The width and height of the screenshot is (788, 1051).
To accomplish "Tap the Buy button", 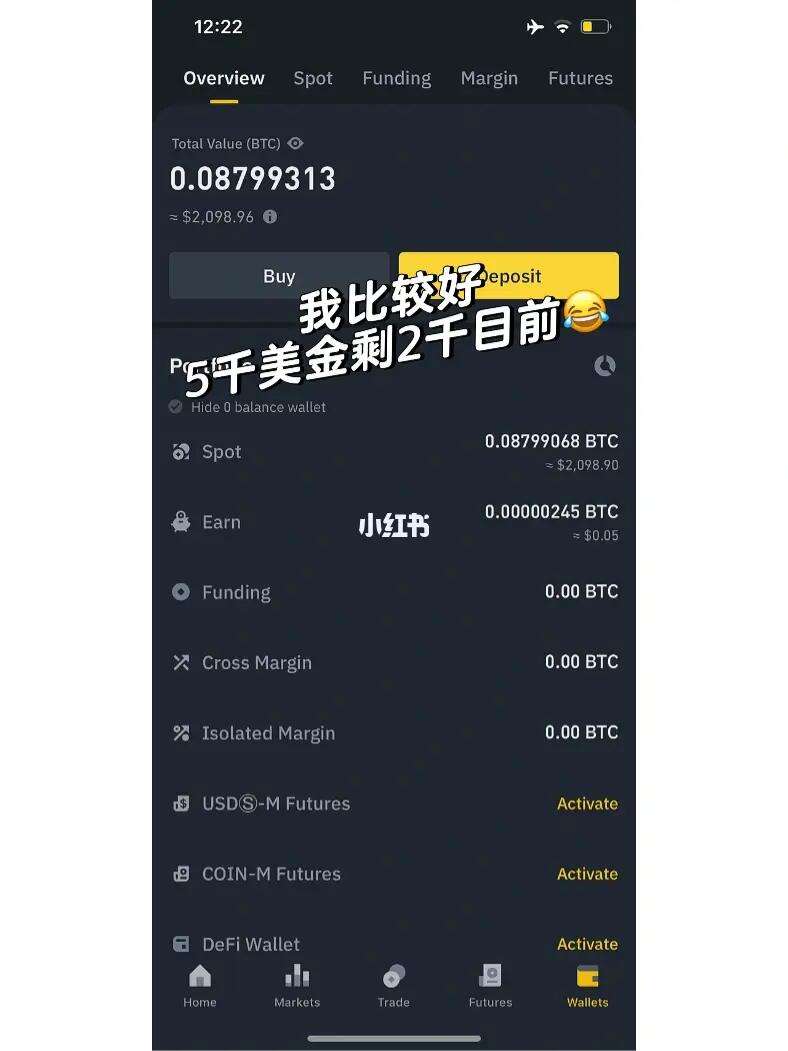I will [x=279, y=276].
